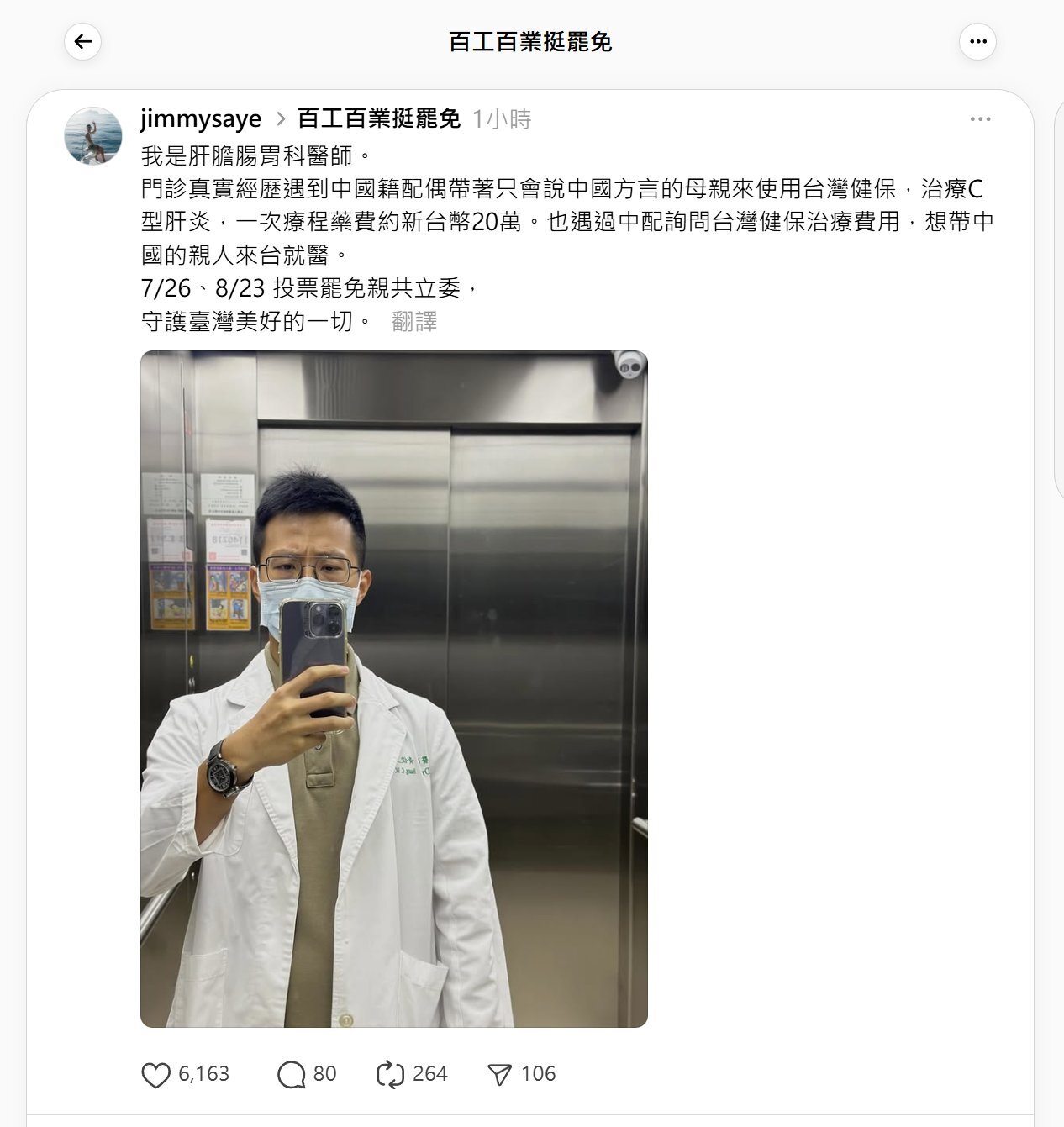
Task: Like jimmysaye's post
Action: [x=156, y=1074]
